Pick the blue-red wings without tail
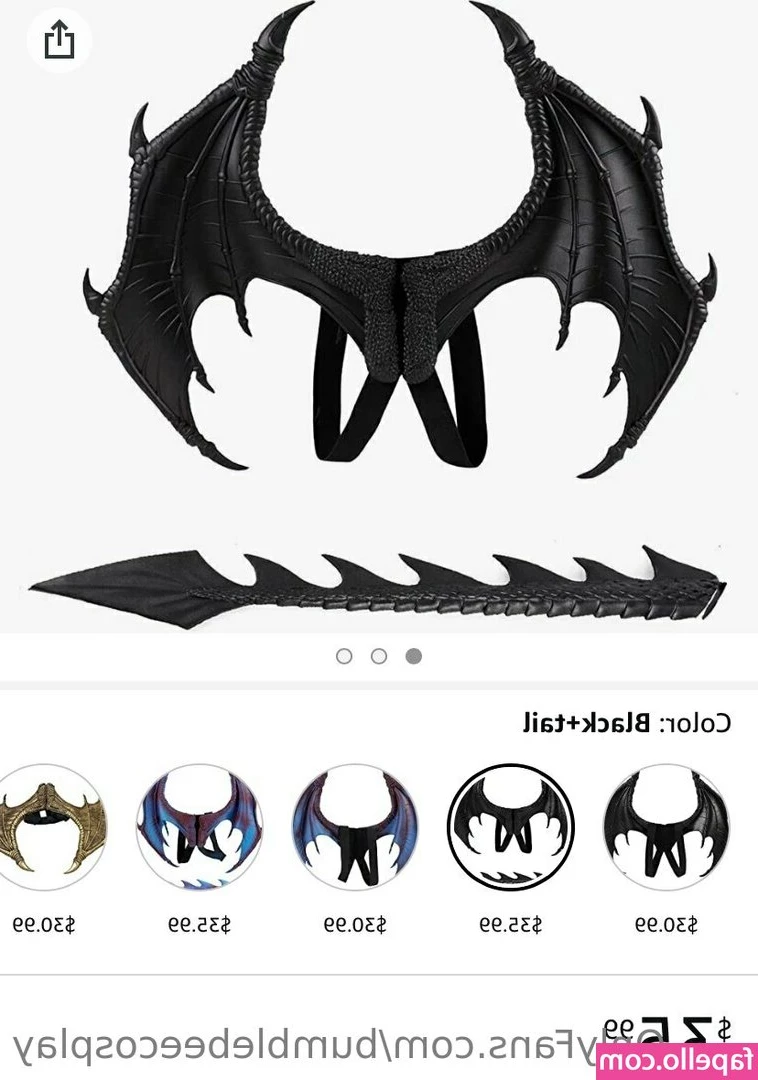Screen dimensions: 758x1080 click(x=354, y=827)
